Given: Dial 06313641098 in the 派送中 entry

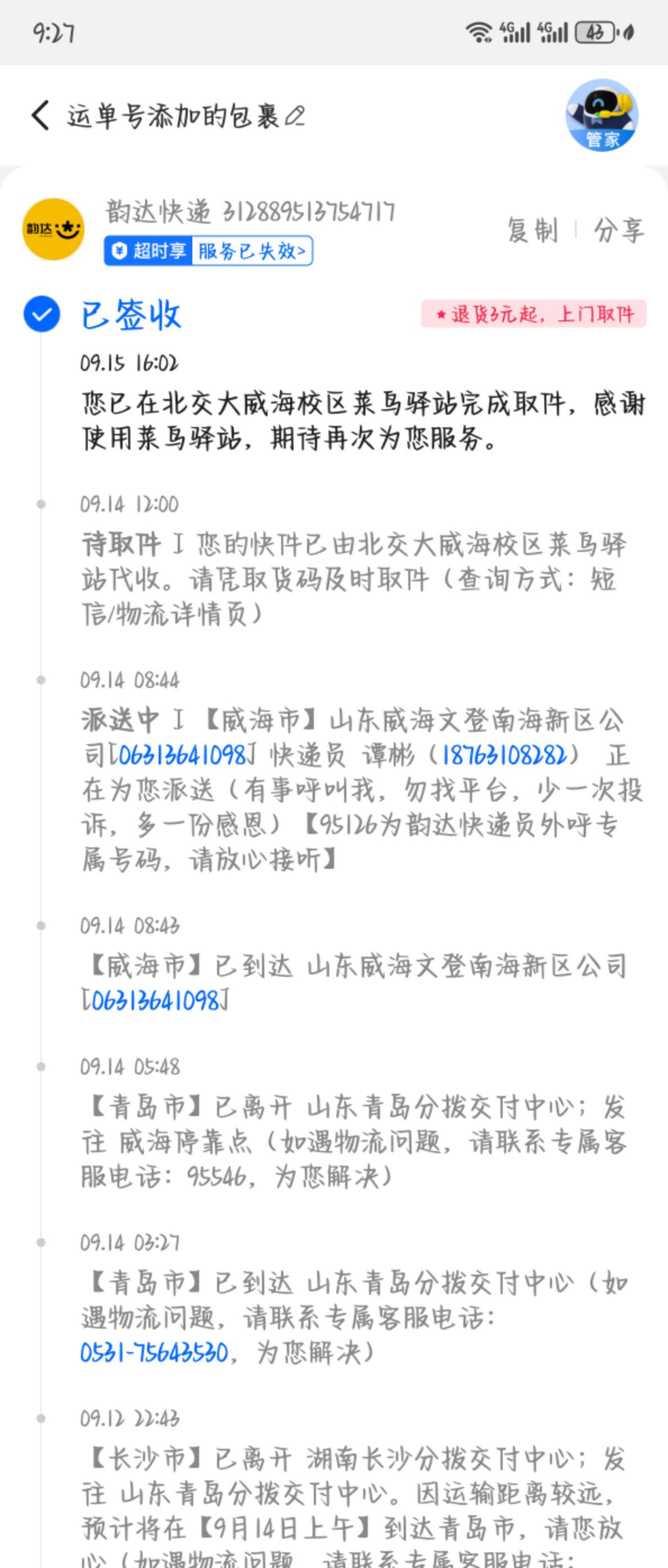Looking at the screenshot, I should (182, 755).
